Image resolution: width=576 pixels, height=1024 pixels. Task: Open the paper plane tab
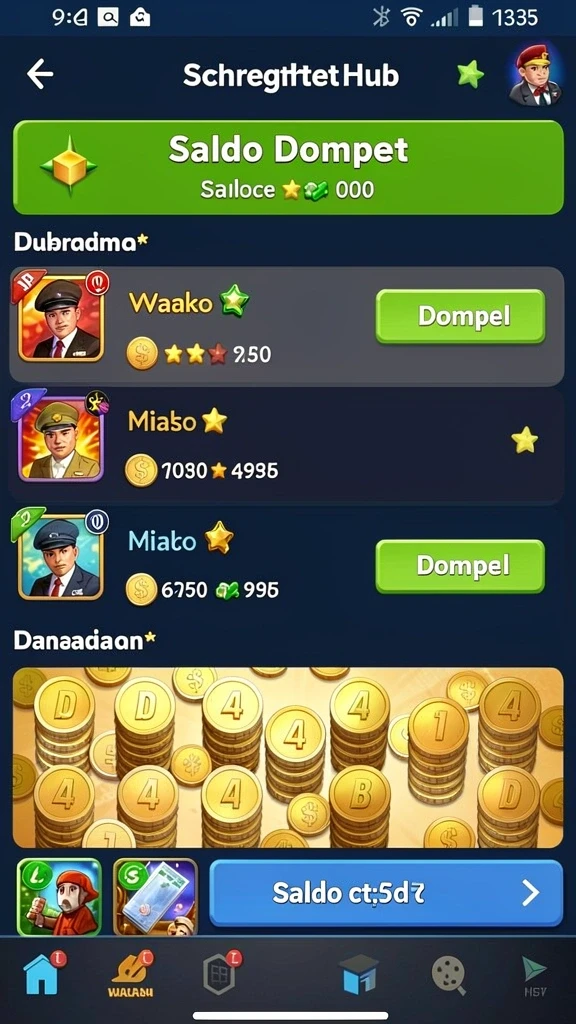[534, 976]
